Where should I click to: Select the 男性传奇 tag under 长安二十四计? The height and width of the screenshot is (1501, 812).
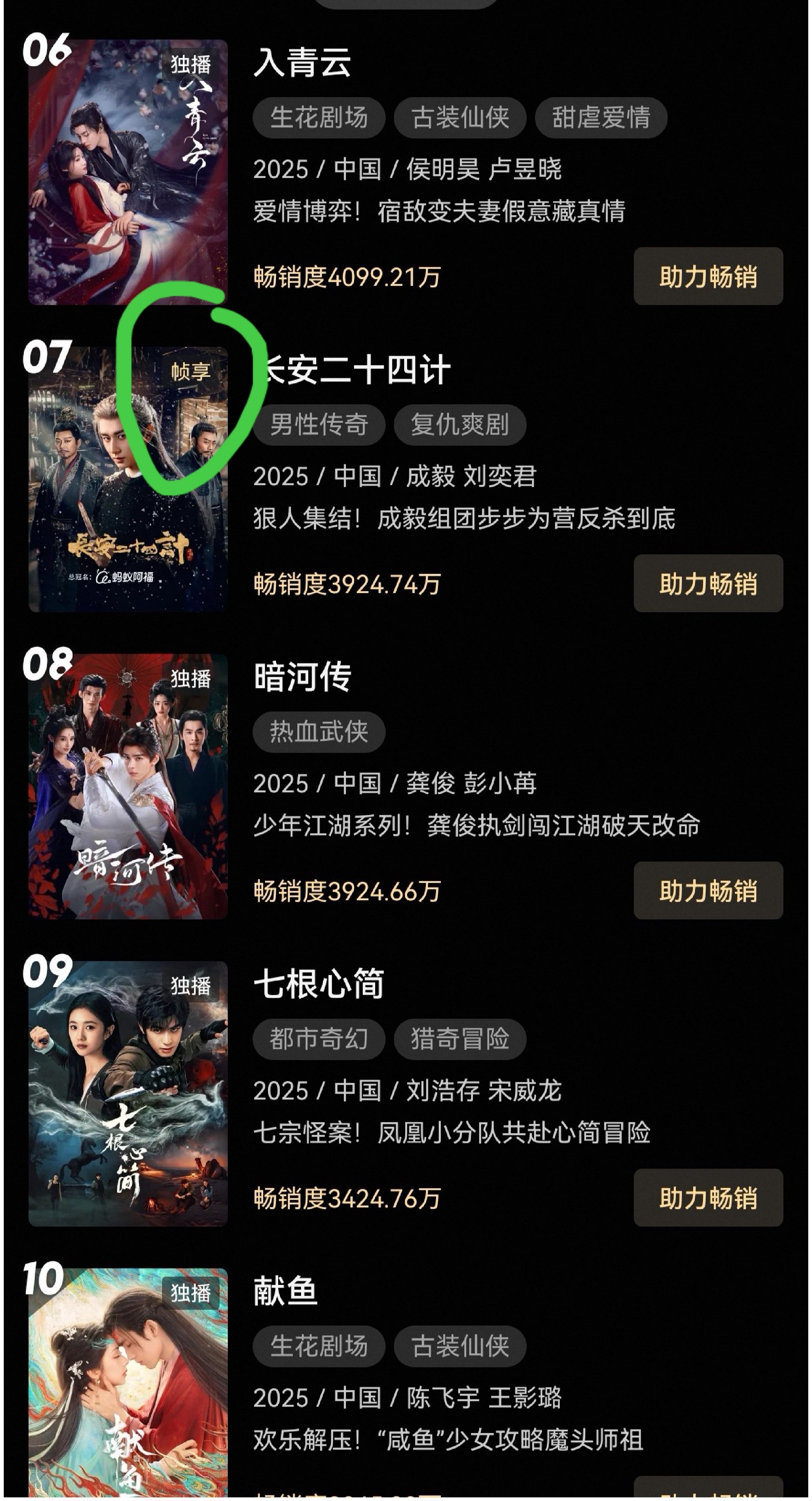[x=319, y=425]
